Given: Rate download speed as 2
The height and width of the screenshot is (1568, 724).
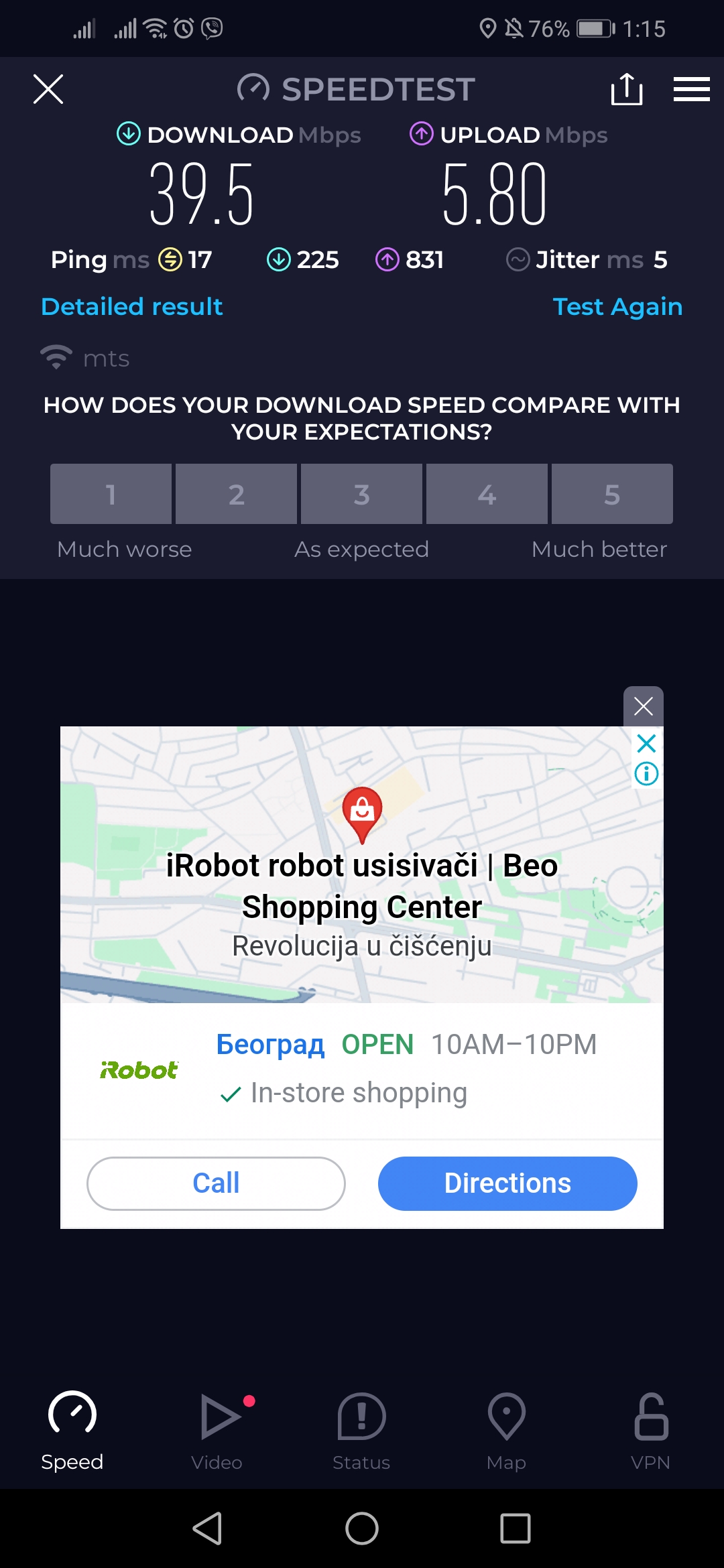Looking at the screenshot, I should pos(236,494).
